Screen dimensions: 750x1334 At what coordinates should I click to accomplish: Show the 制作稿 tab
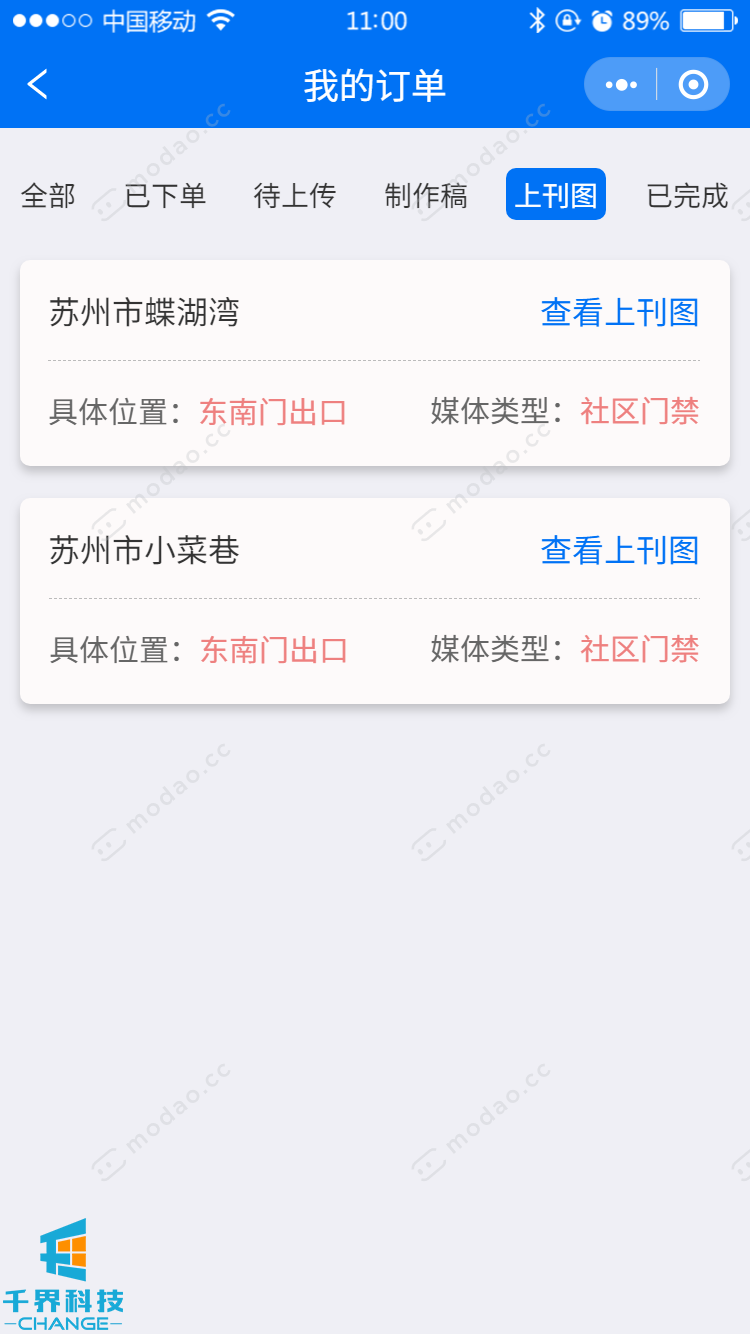pos(426,195)
